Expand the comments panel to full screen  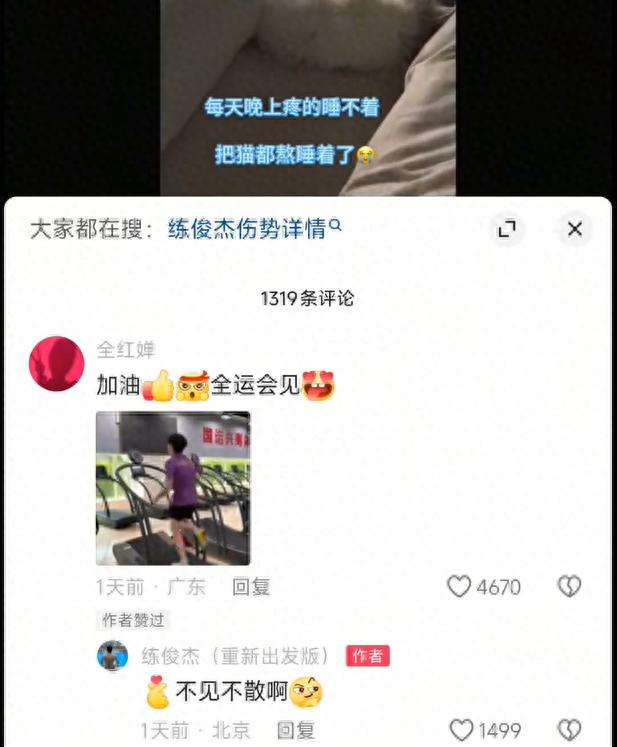[508, 229]
